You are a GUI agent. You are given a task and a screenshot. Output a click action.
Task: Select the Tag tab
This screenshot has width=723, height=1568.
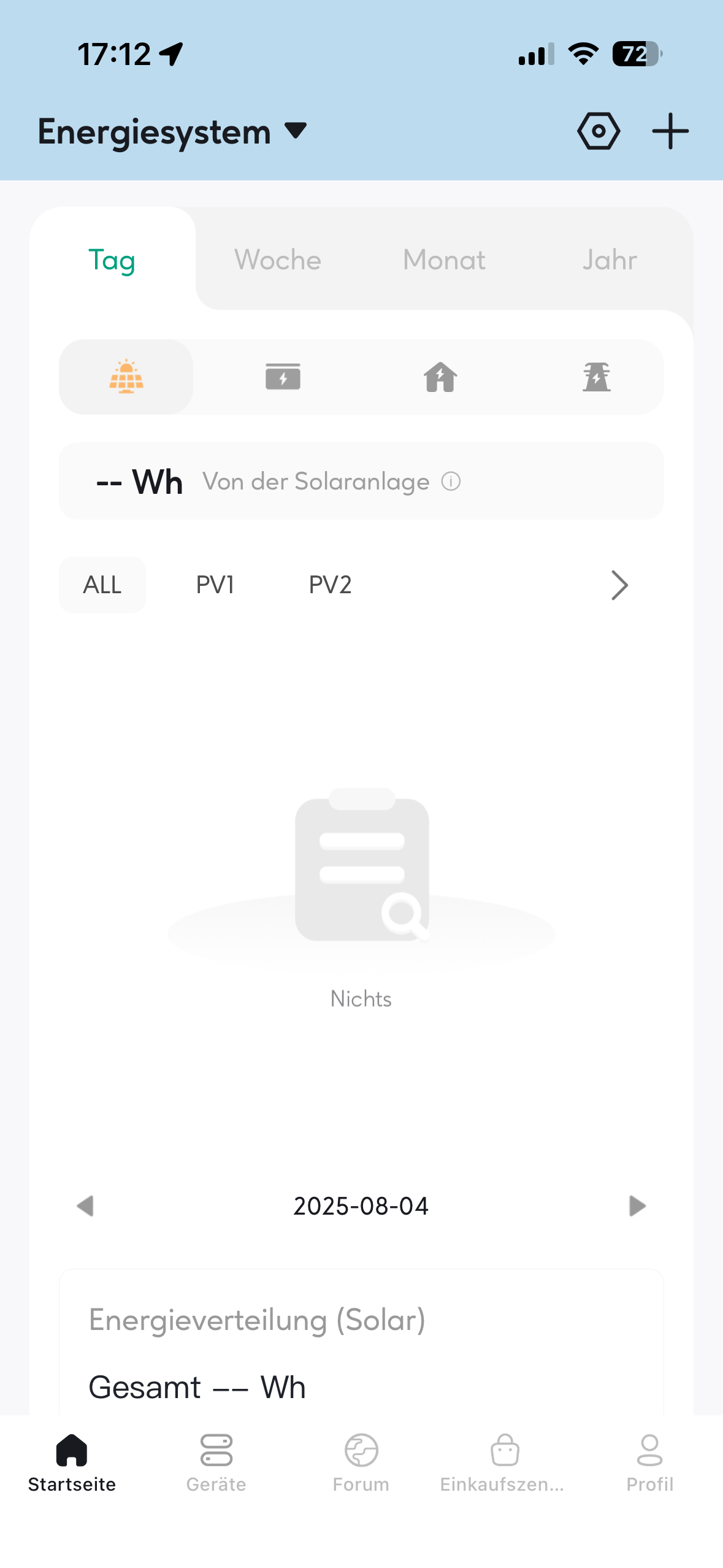click(x=112, y=260)
